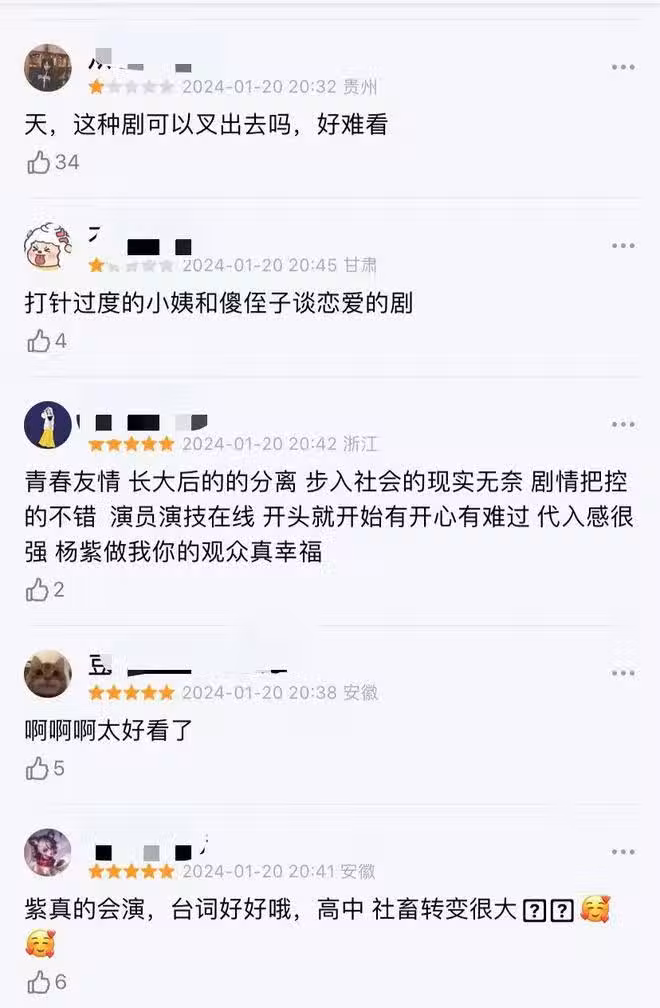Open the avatar of the 甘肃 reviewer

click(48, 247)
